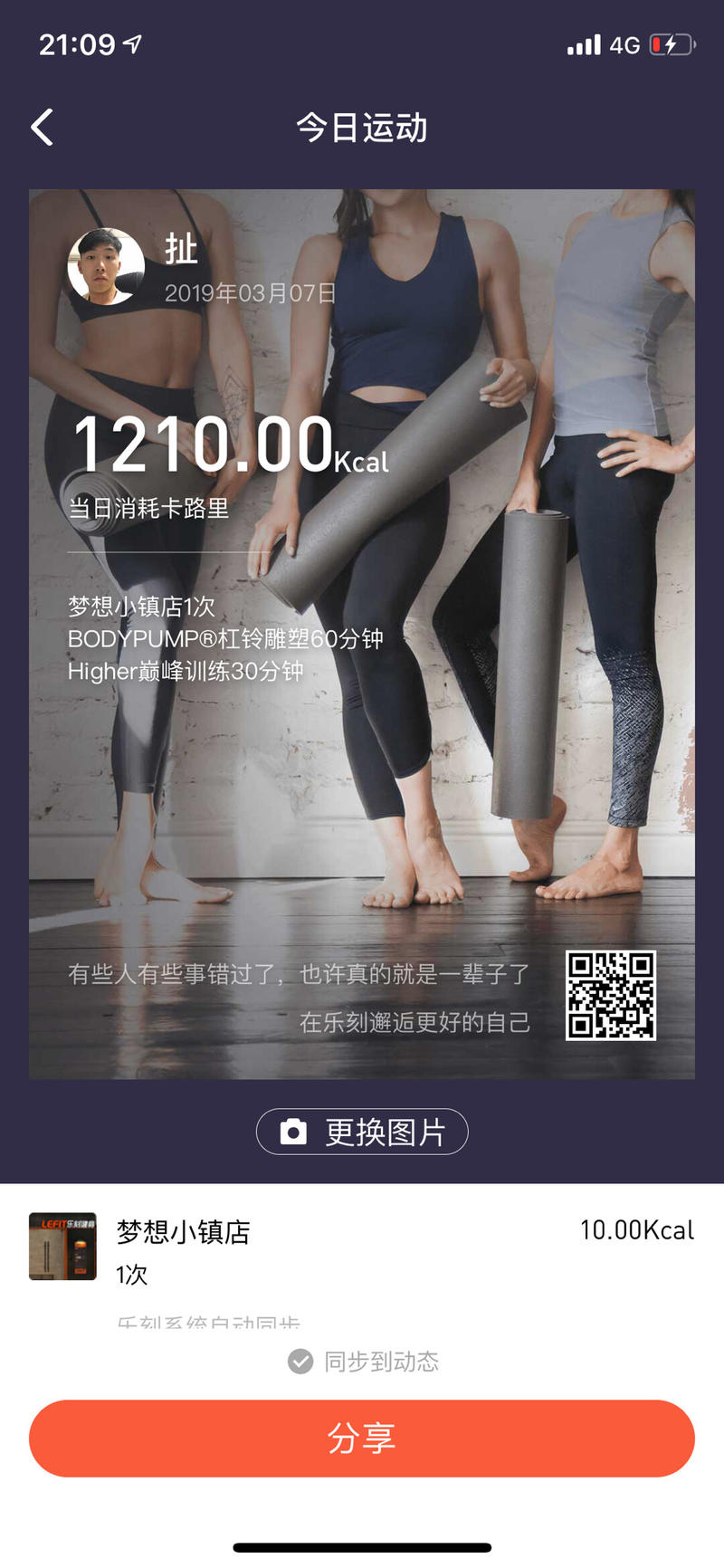Tap the home indicator bar at bottom
Viewport: 724px width, 1568px height.
(362, 1547)
